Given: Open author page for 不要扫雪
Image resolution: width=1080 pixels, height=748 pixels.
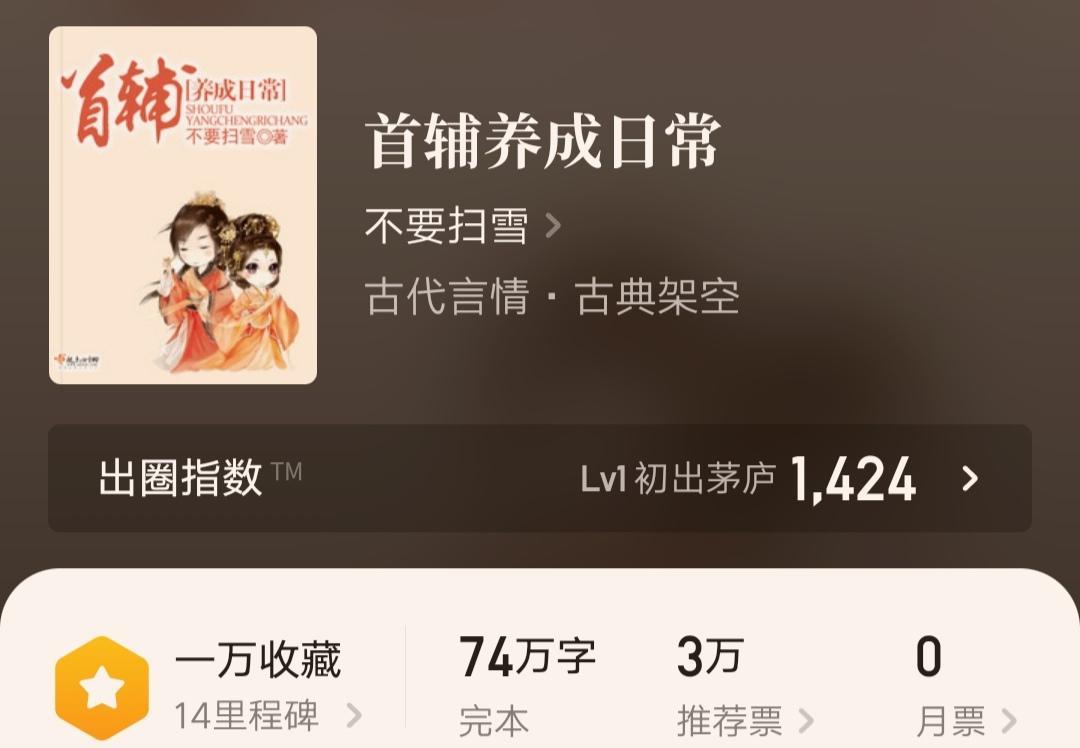Looking at the screenshot, I should pyautogui.click(x=462, y=227).
